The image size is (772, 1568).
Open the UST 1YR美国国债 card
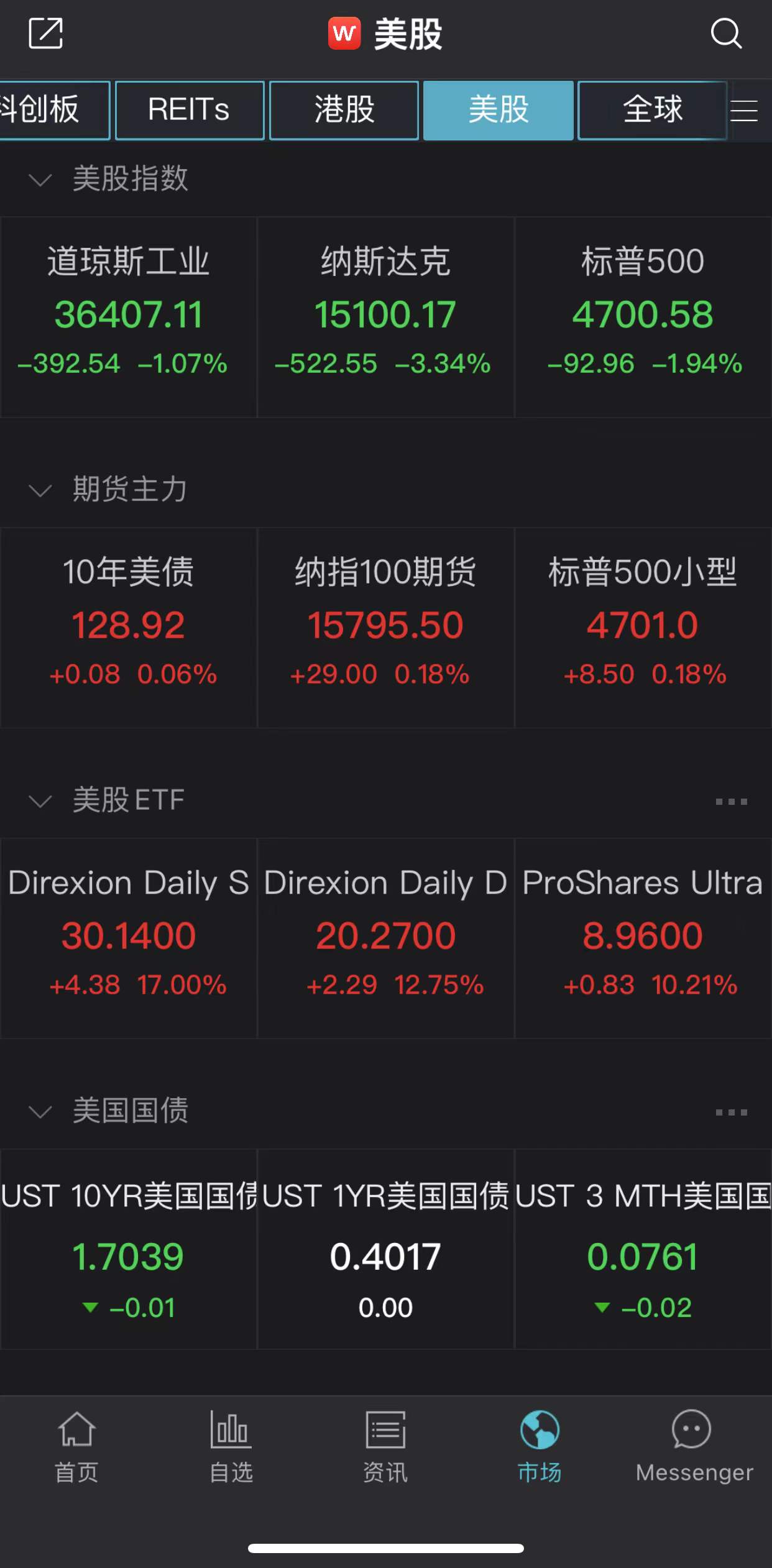click(386, 1249)
